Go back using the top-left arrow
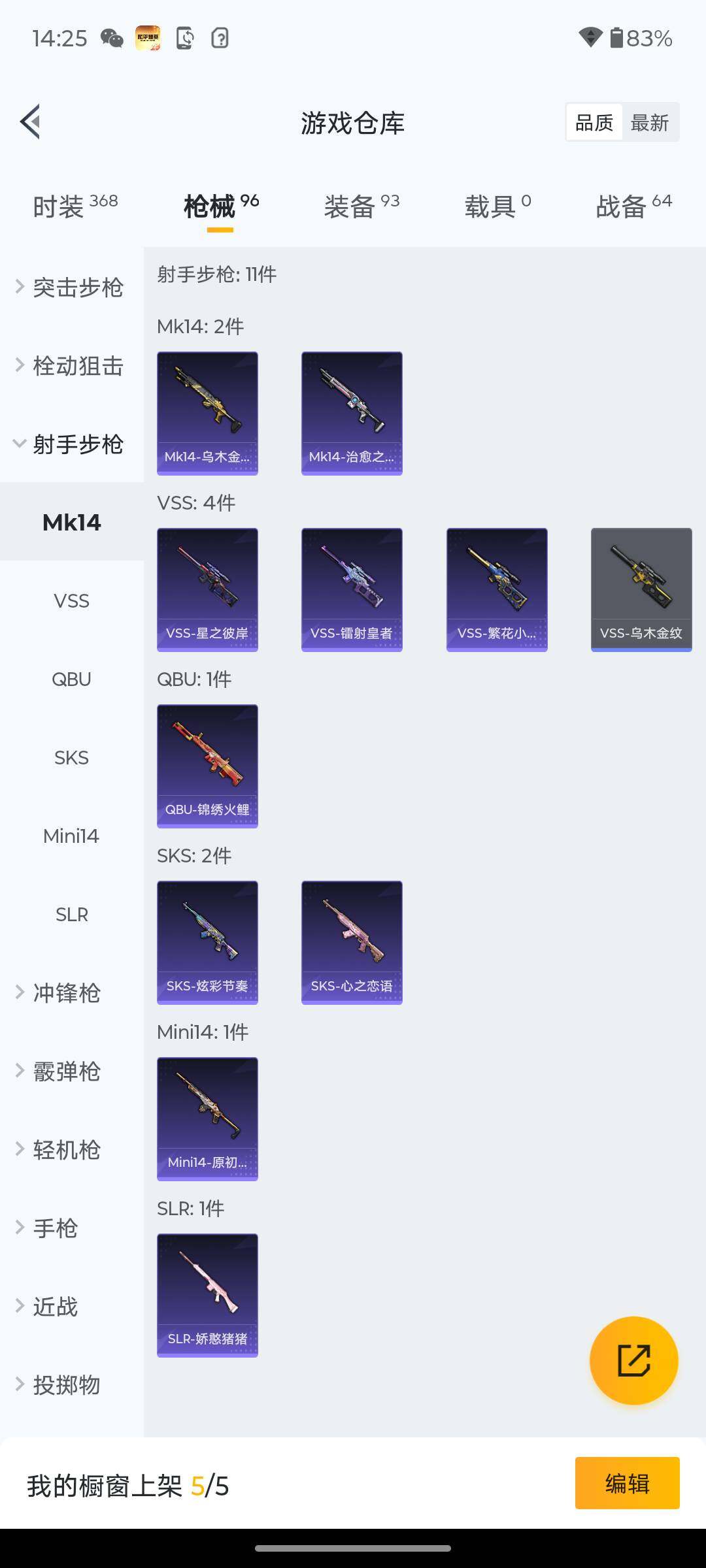 pos(31,122)
